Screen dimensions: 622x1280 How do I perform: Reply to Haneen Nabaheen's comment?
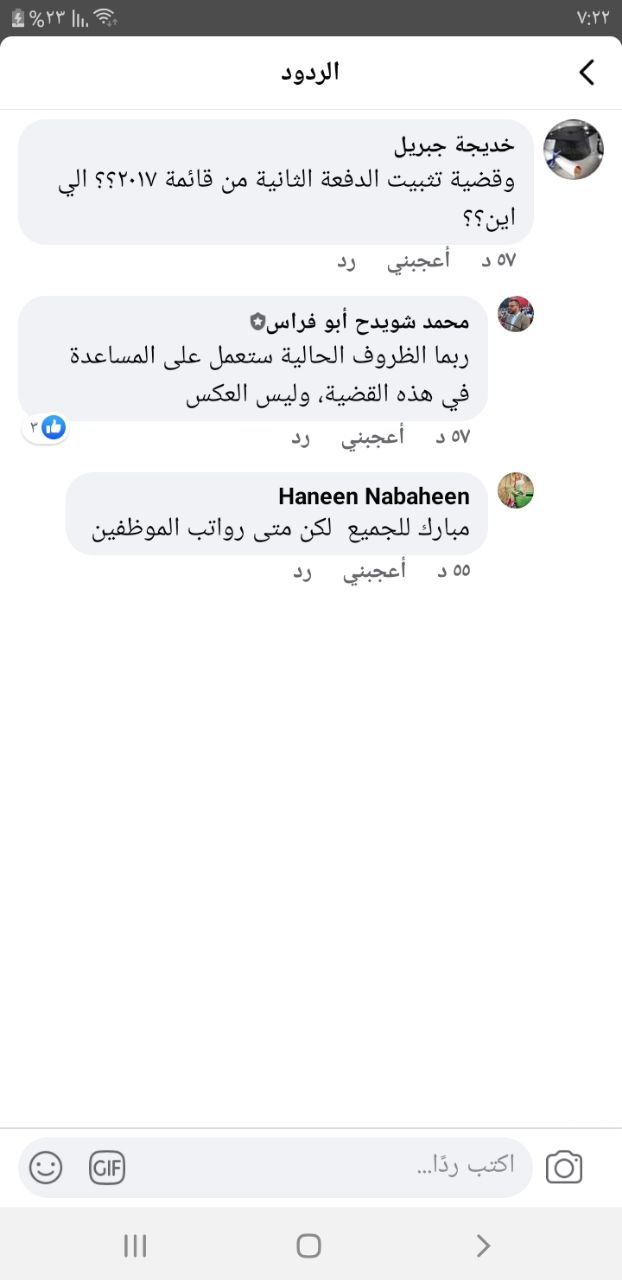[x=302, y=572]
